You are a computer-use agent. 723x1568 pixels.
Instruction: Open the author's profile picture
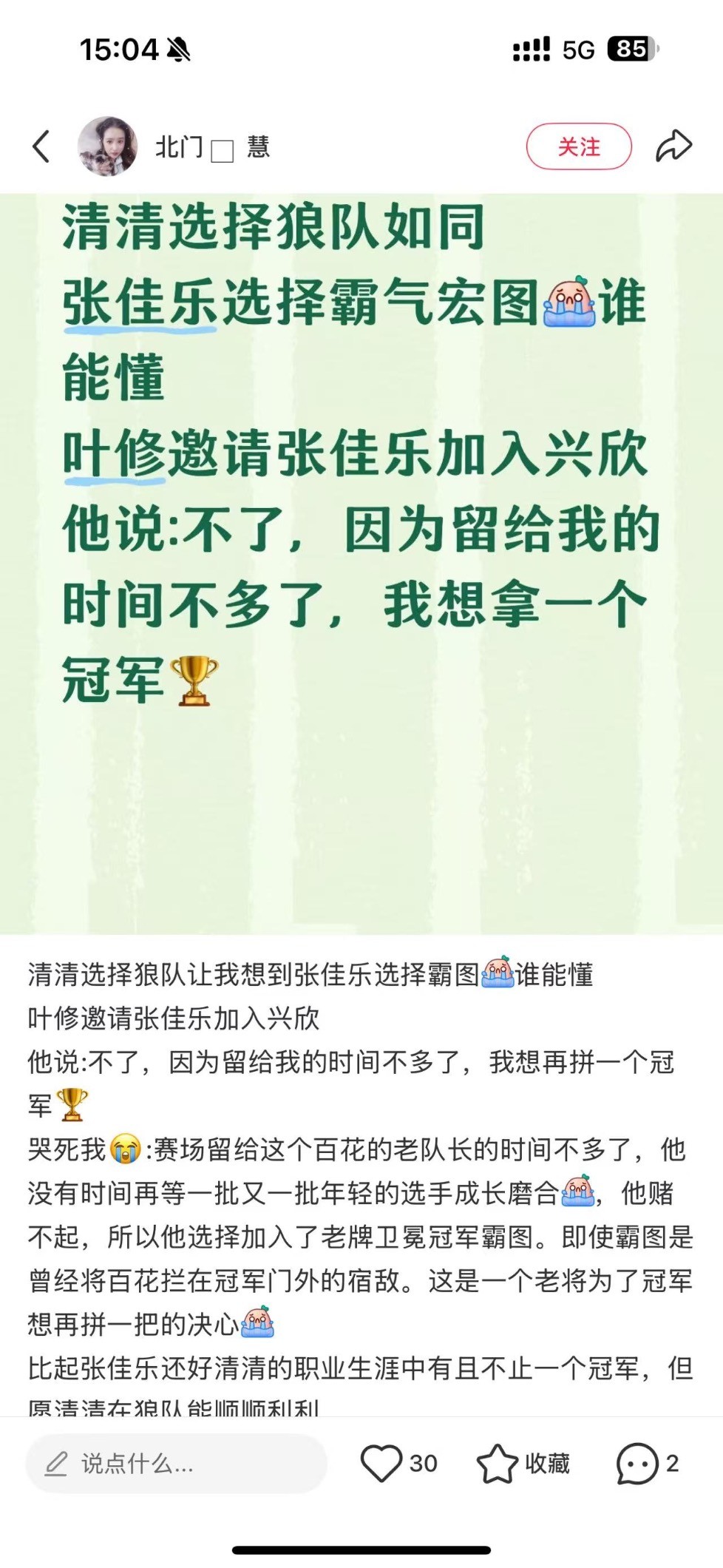pos(108,146)
